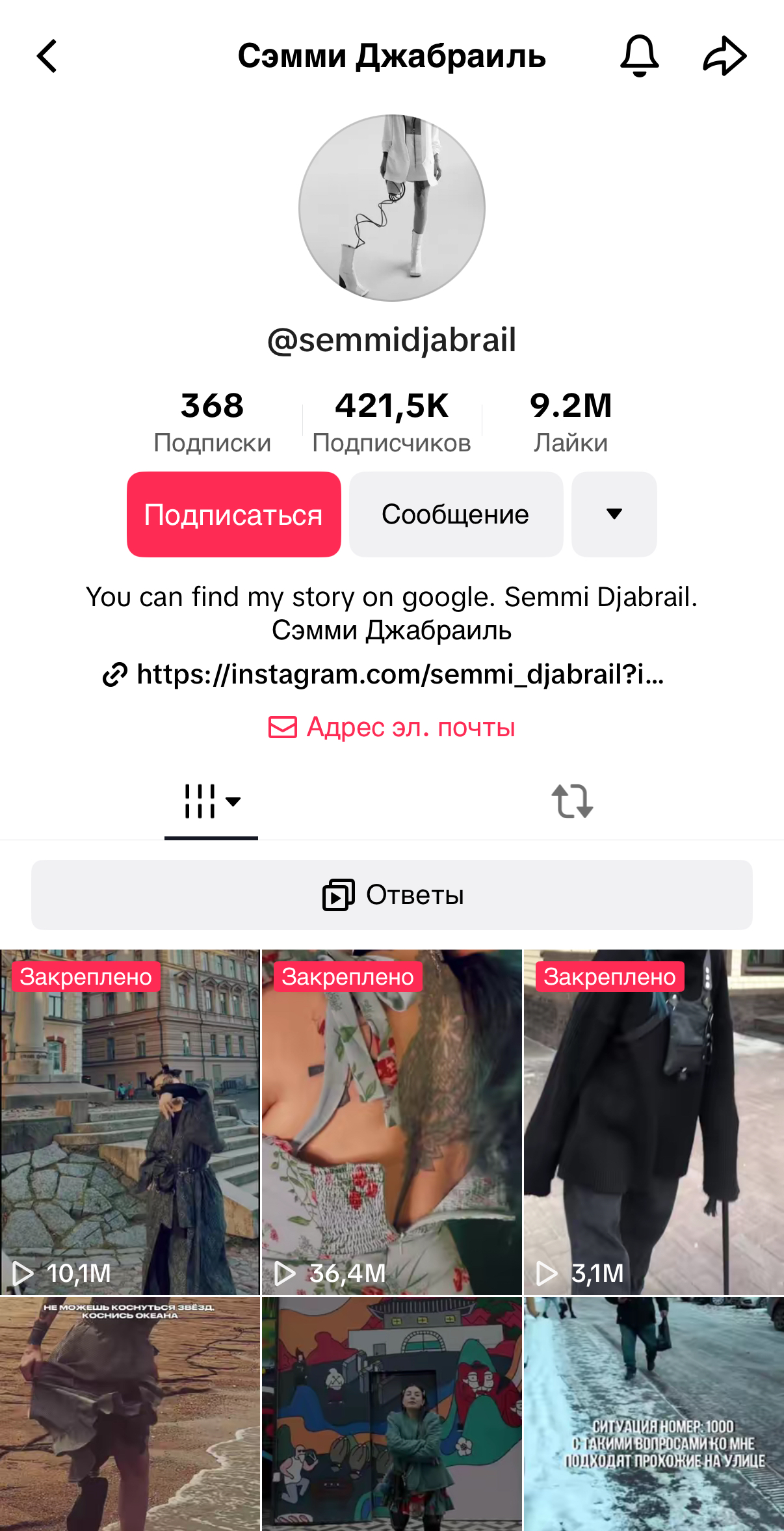Open the beach video about touching the ocean

click(130, 1414)
